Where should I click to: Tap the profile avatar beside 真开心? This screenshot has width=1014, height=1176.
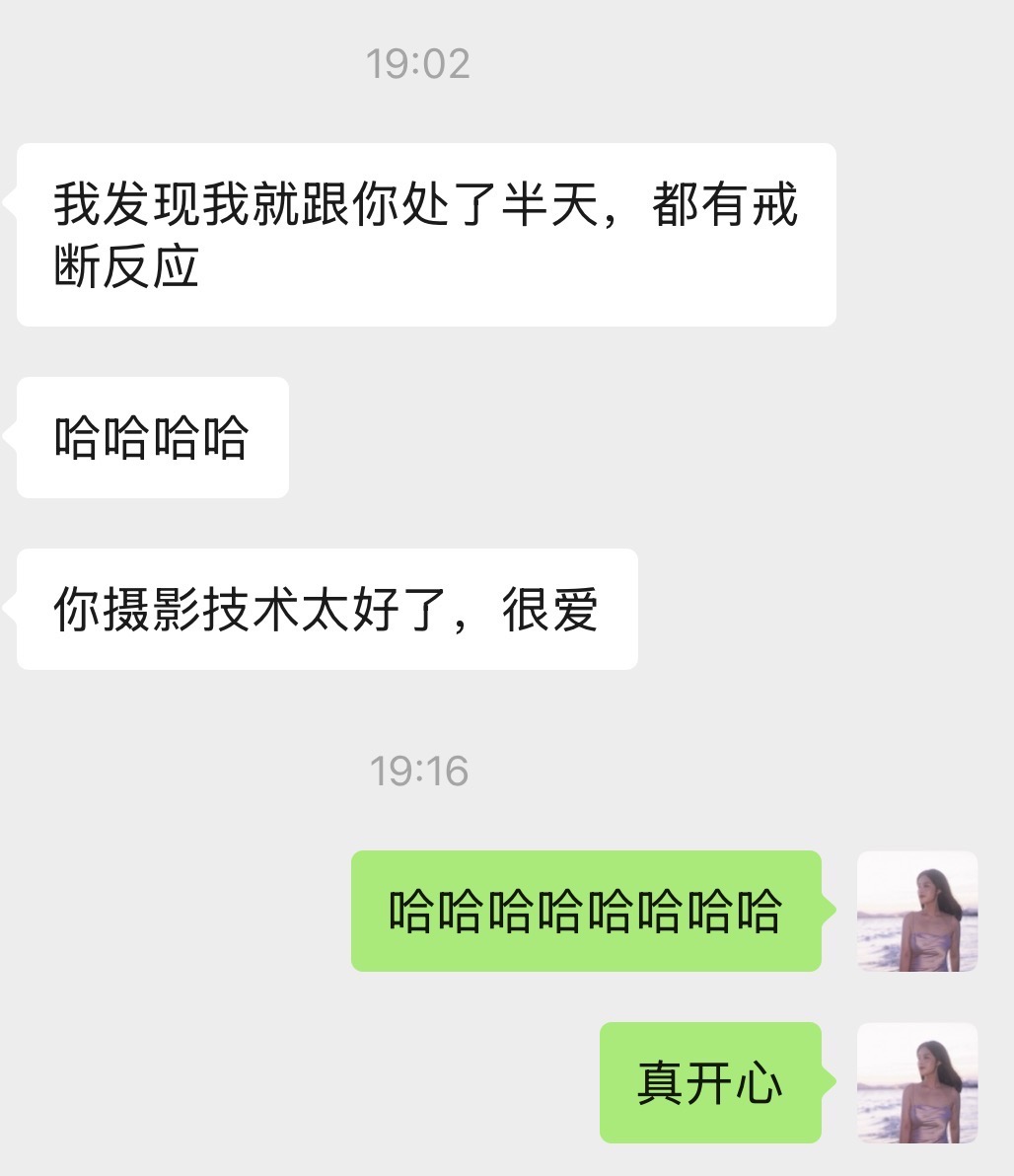(916, 1082)
